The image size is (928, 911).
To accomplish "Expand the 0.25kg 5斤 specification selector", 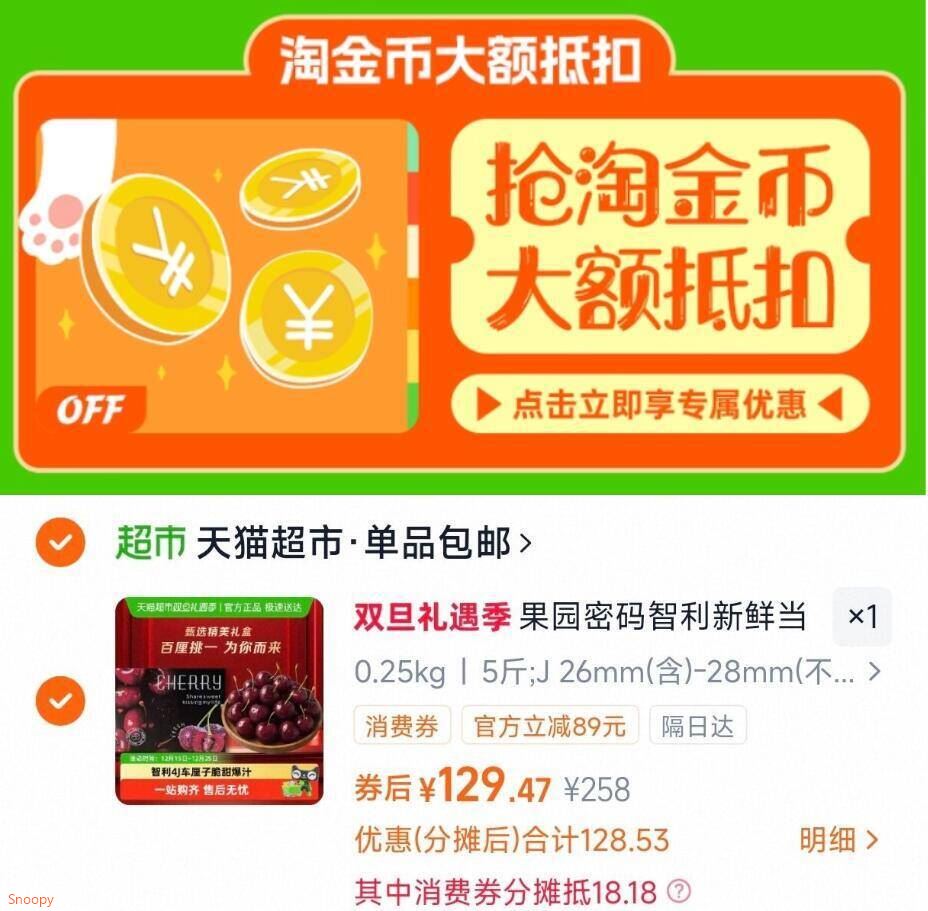I will 617,672.
